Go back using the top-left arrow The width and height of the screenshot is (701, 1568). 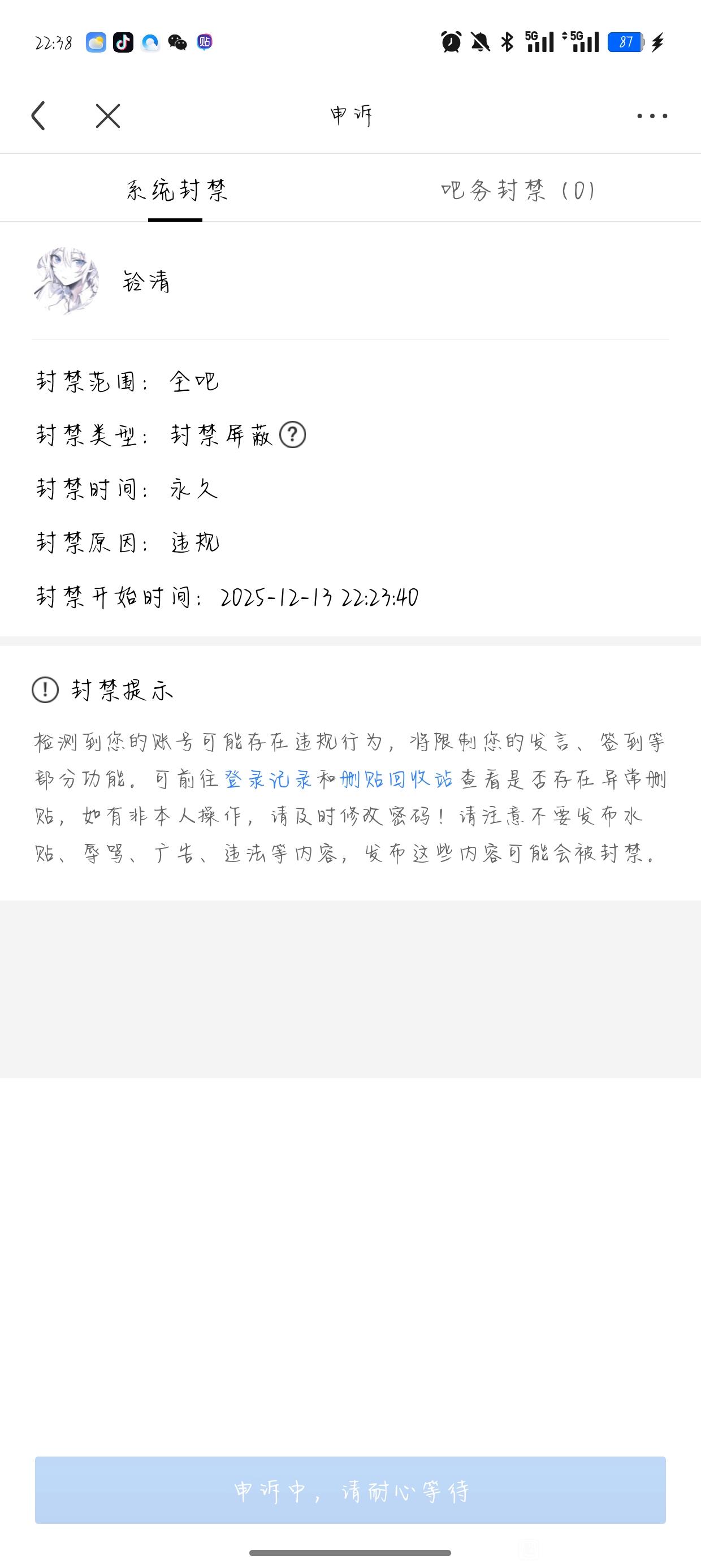pos(38,115)
